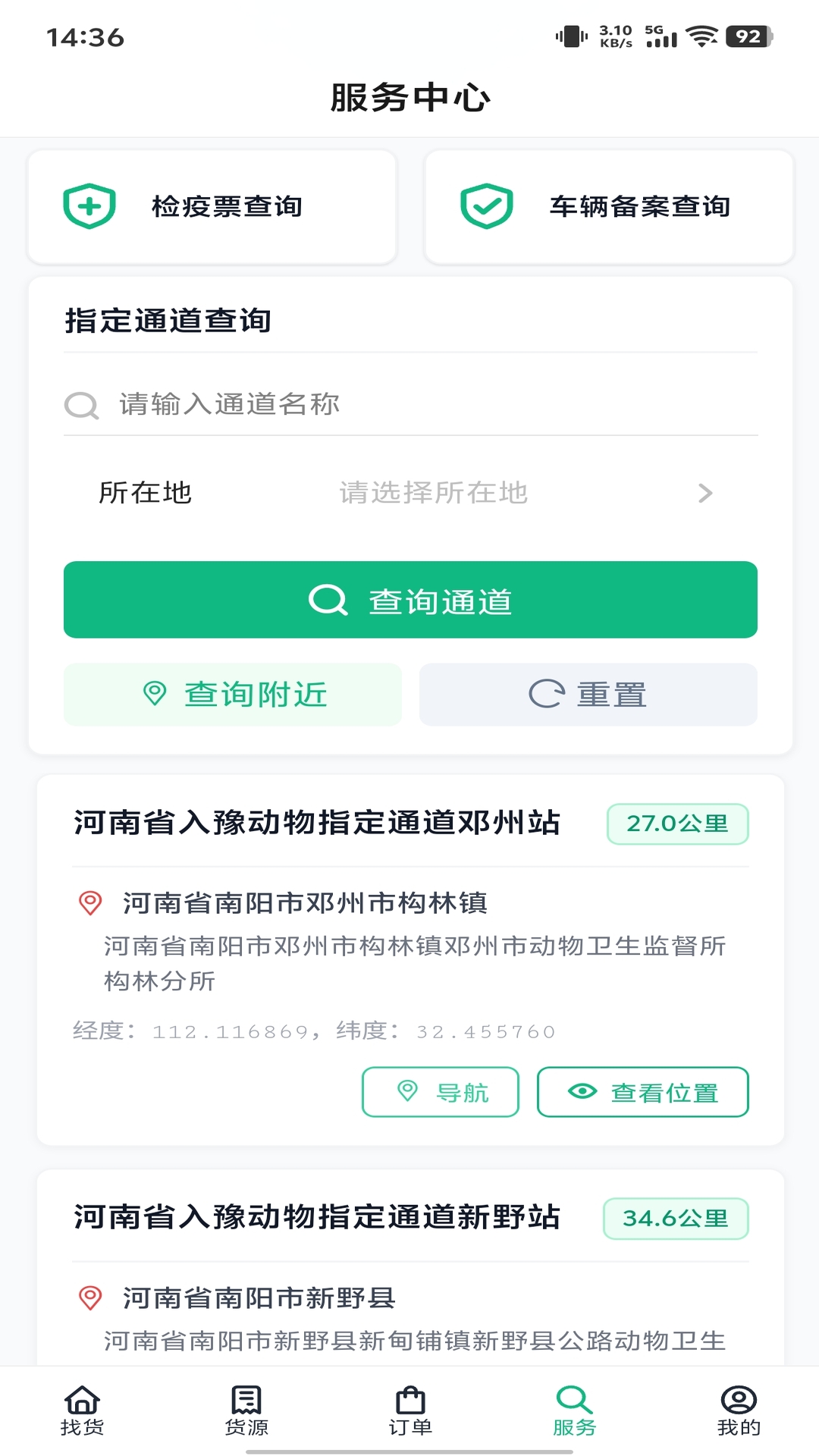This screenshot has width=819, height=1456.
Task: Click the 27.0公里 distance badge
Action: pos(676,824)
